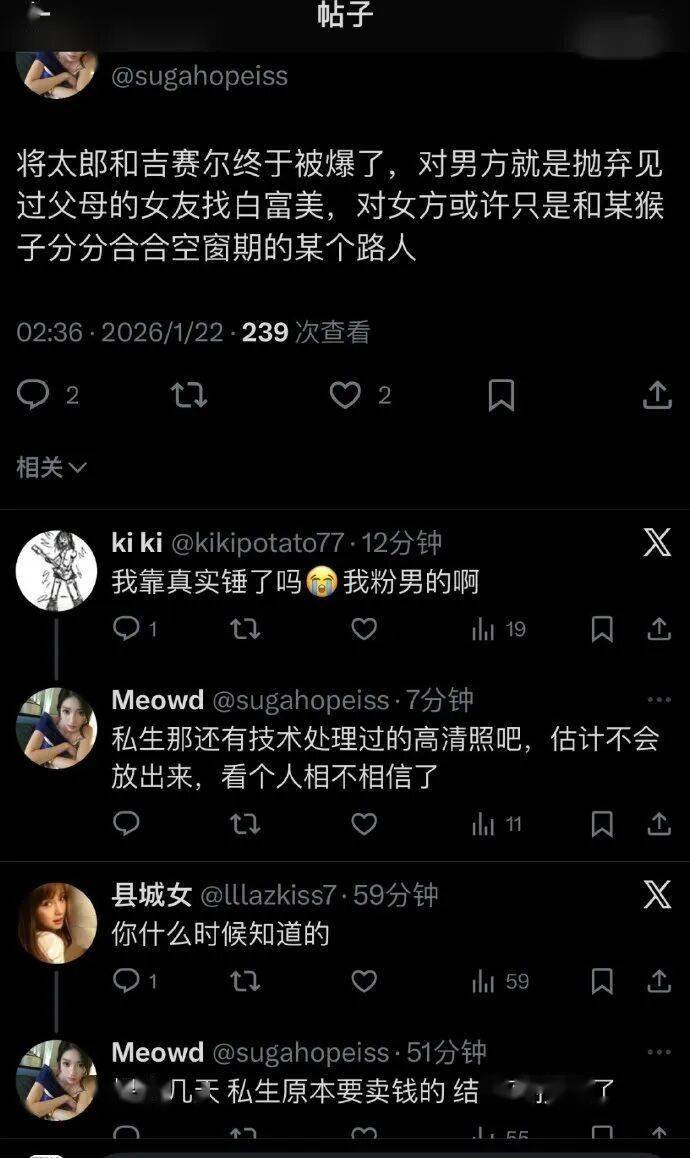The width and height of the screenshot is (690, 1158).
Task: Repost the main post
Action: pos(189,396)
